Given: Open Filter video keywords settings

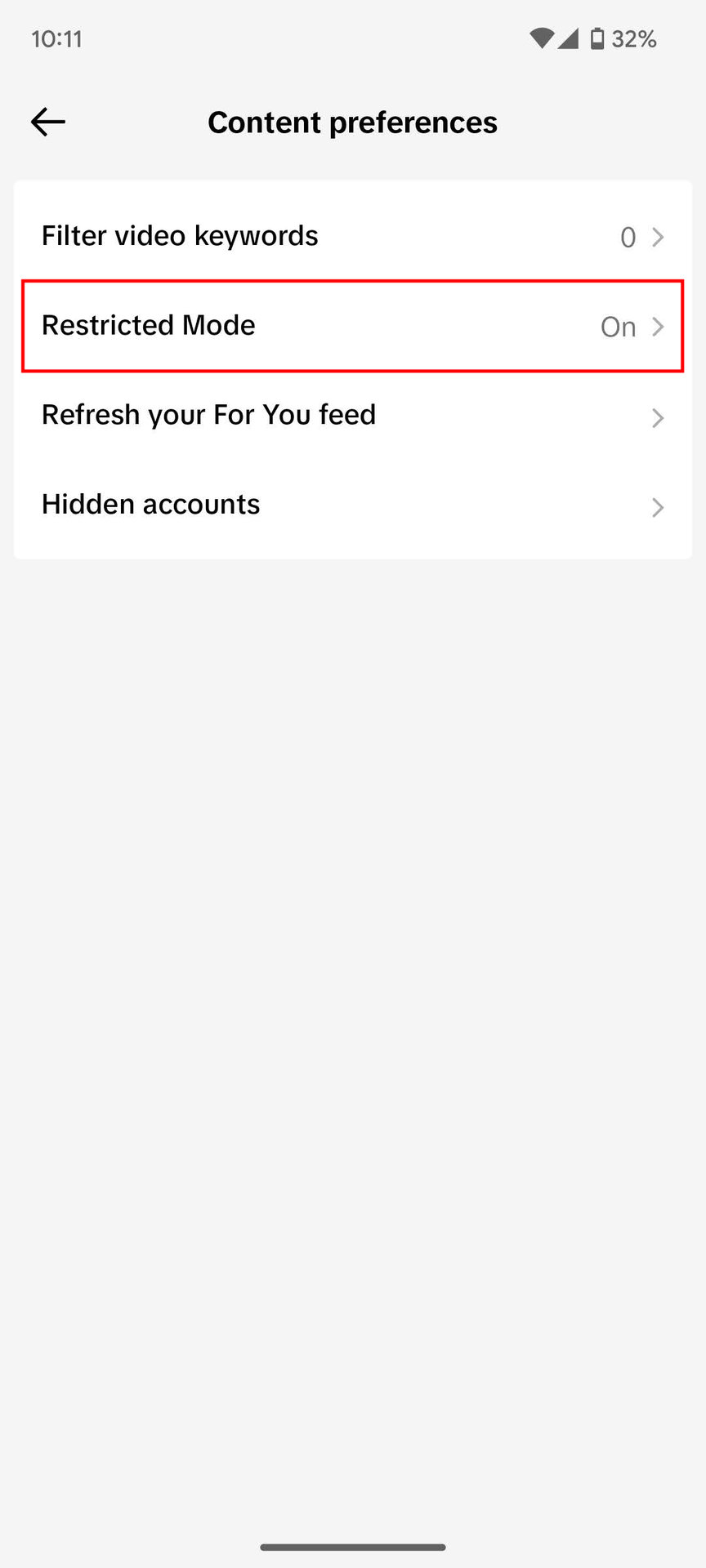Looking at the screenshot, I should 352,237.
